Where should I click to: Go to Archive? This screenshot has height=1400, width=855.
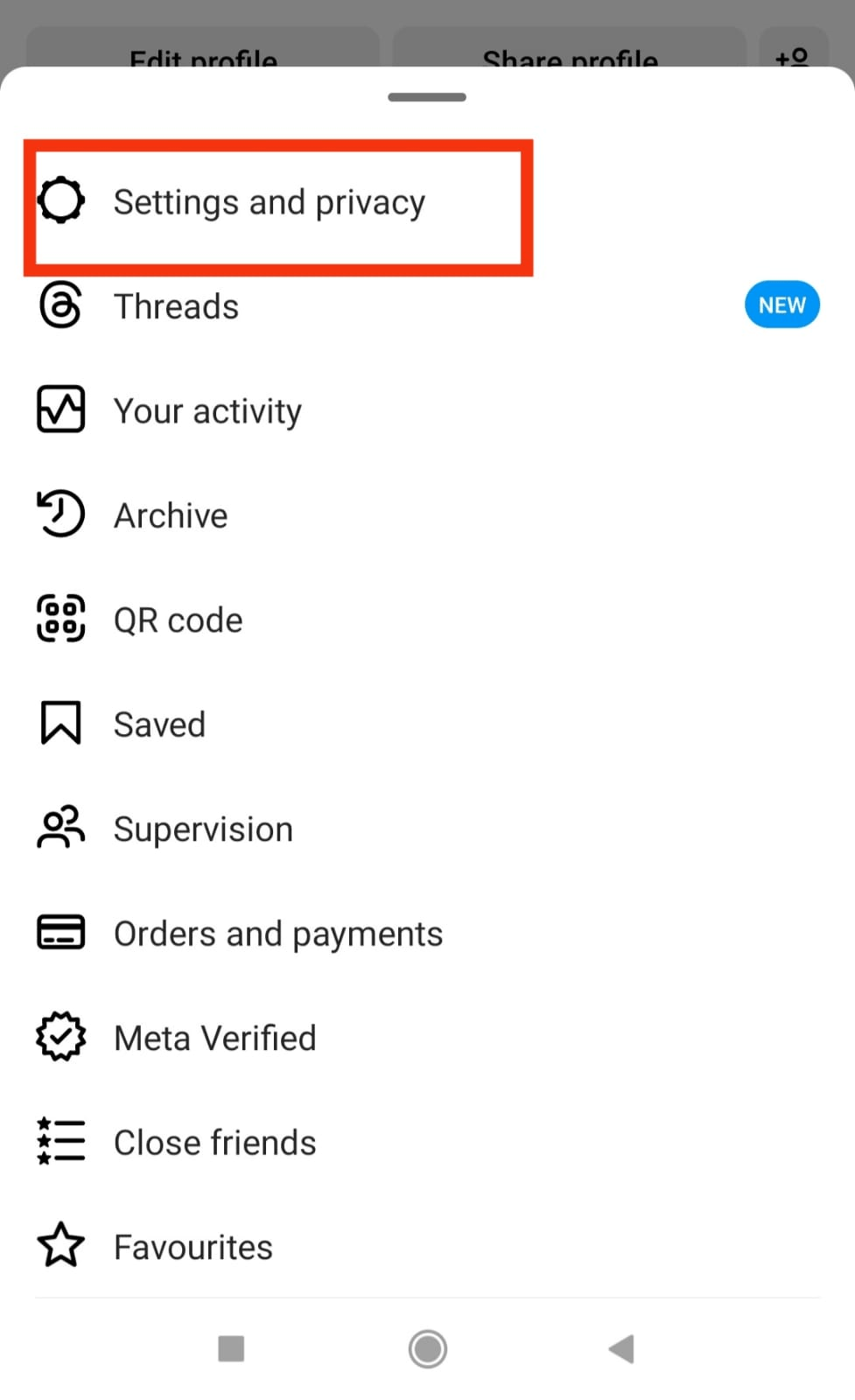coord(171,515)
